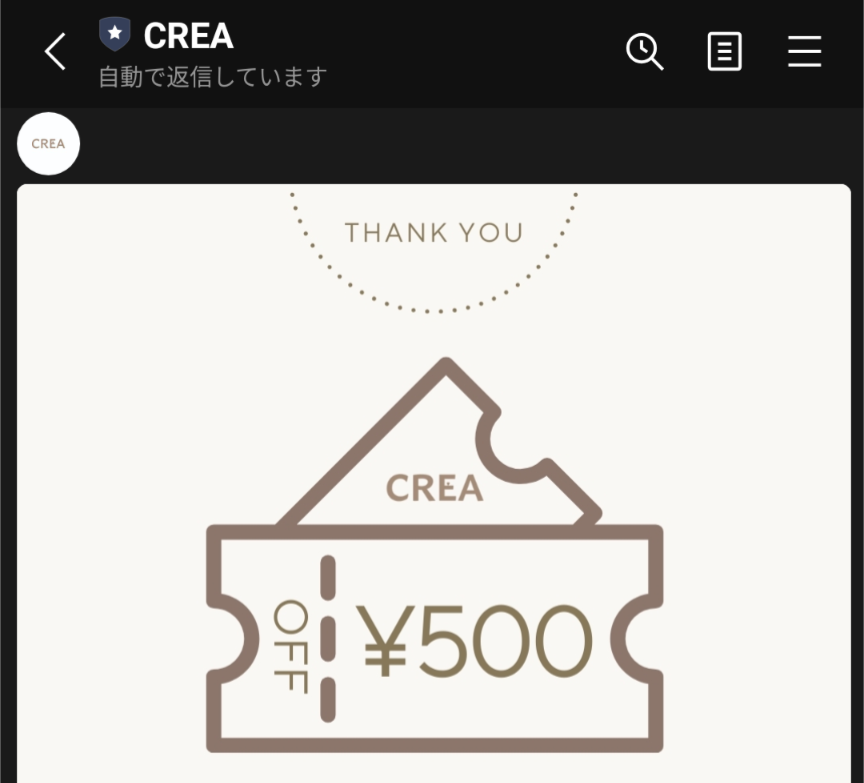The image size is (864, 783).
Task: Open the hamburger chat menu
Action: [804, 51]
